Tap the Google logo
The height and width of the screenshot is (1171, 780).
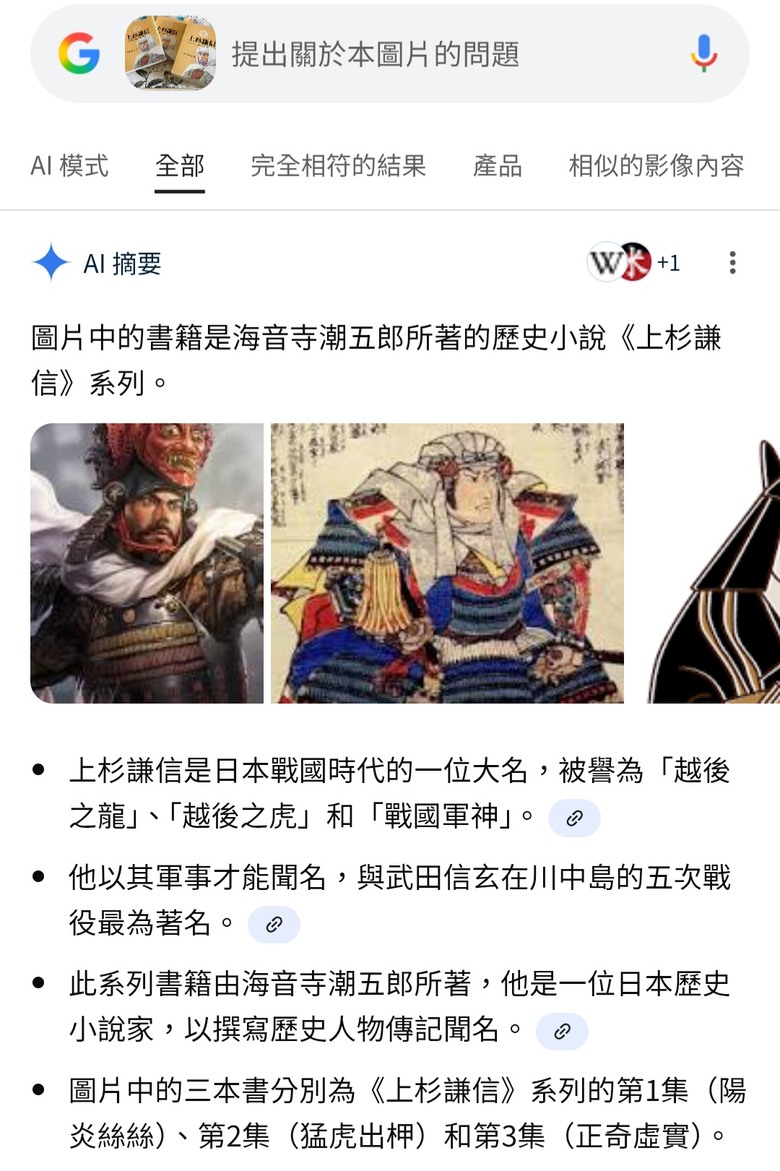click(x=79, y=53)
